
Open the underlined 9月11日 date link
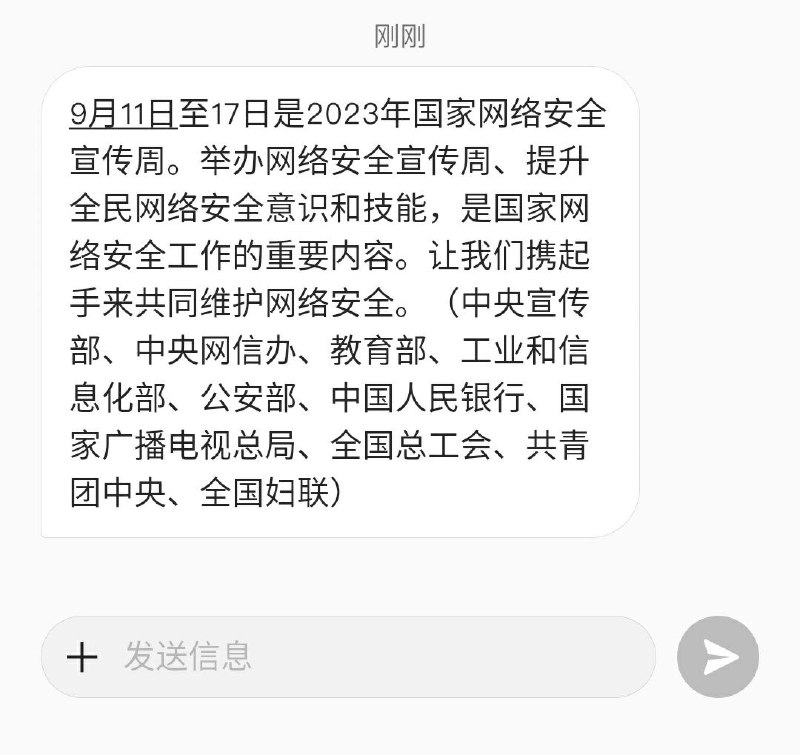tap(123, 115)
